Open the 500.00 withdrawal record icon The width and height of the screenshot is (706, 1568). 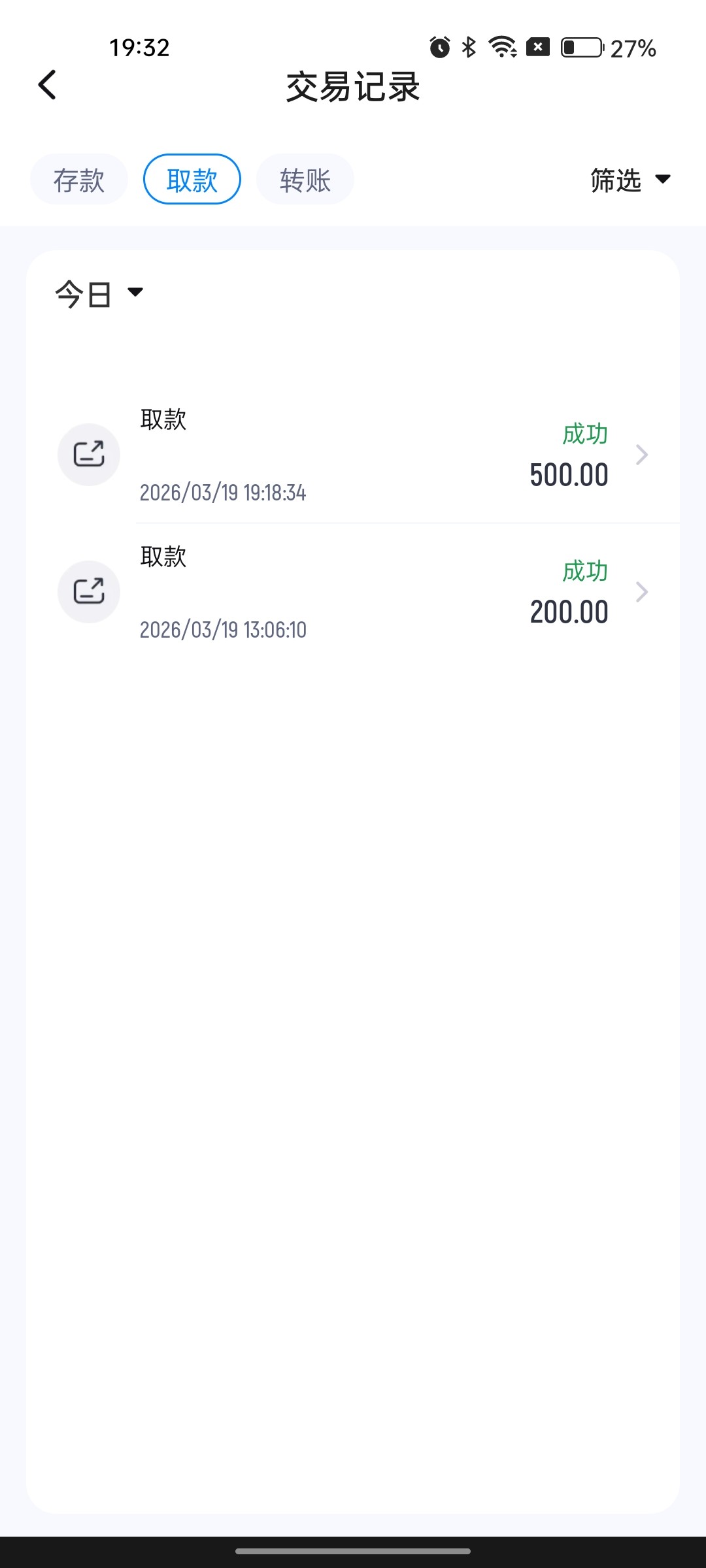point(89,454)
